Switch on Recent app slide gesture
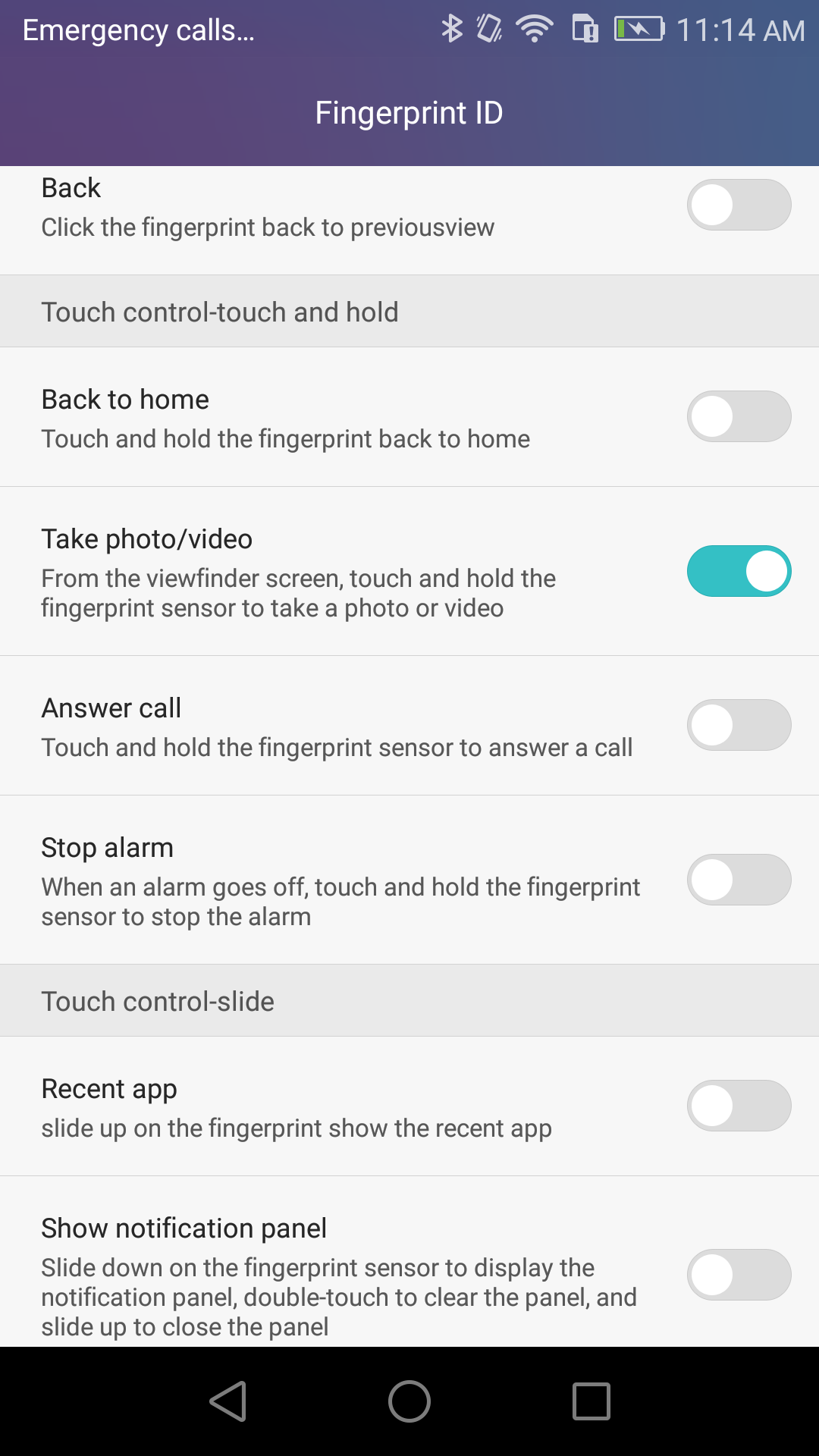819x1456 pixels. (739, 1106)
